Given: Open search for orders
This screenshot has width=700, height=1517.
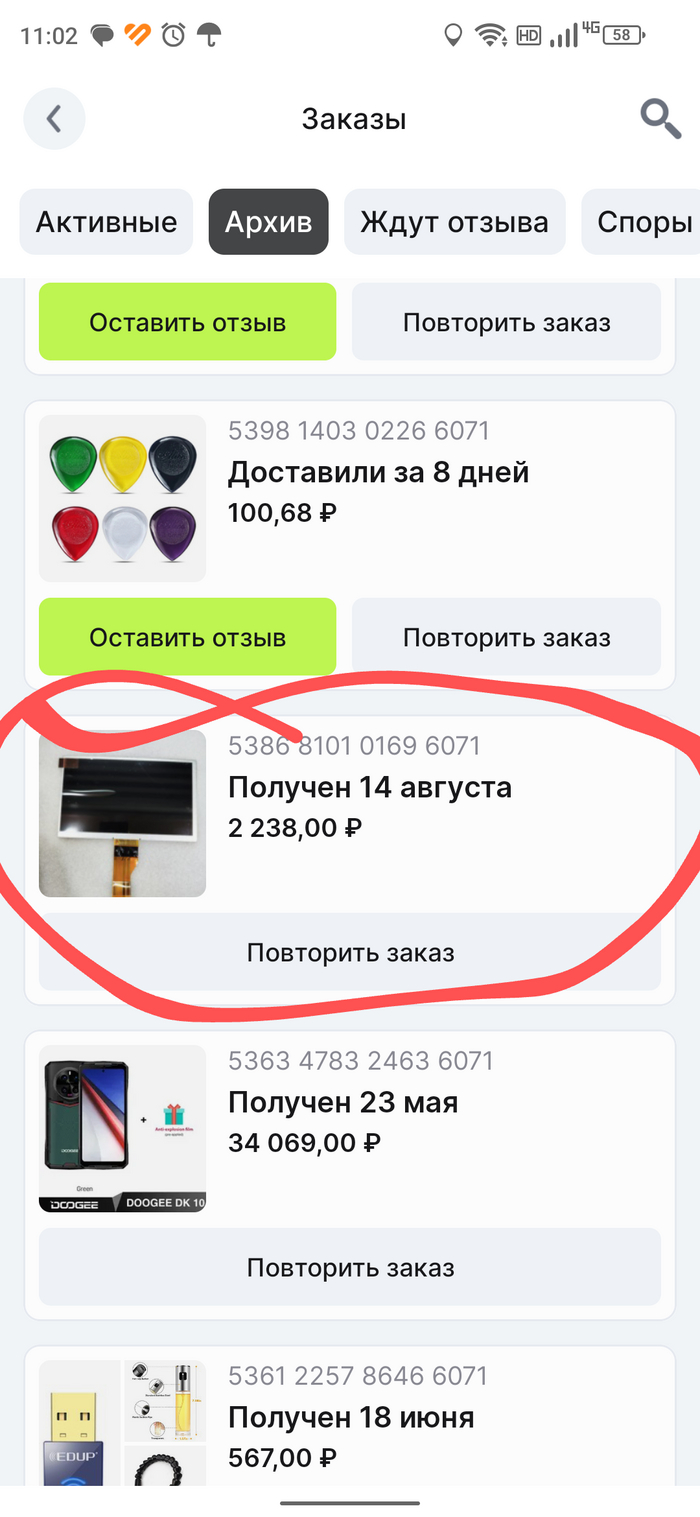Looking at the screenshot, I should tap(660, 120).
